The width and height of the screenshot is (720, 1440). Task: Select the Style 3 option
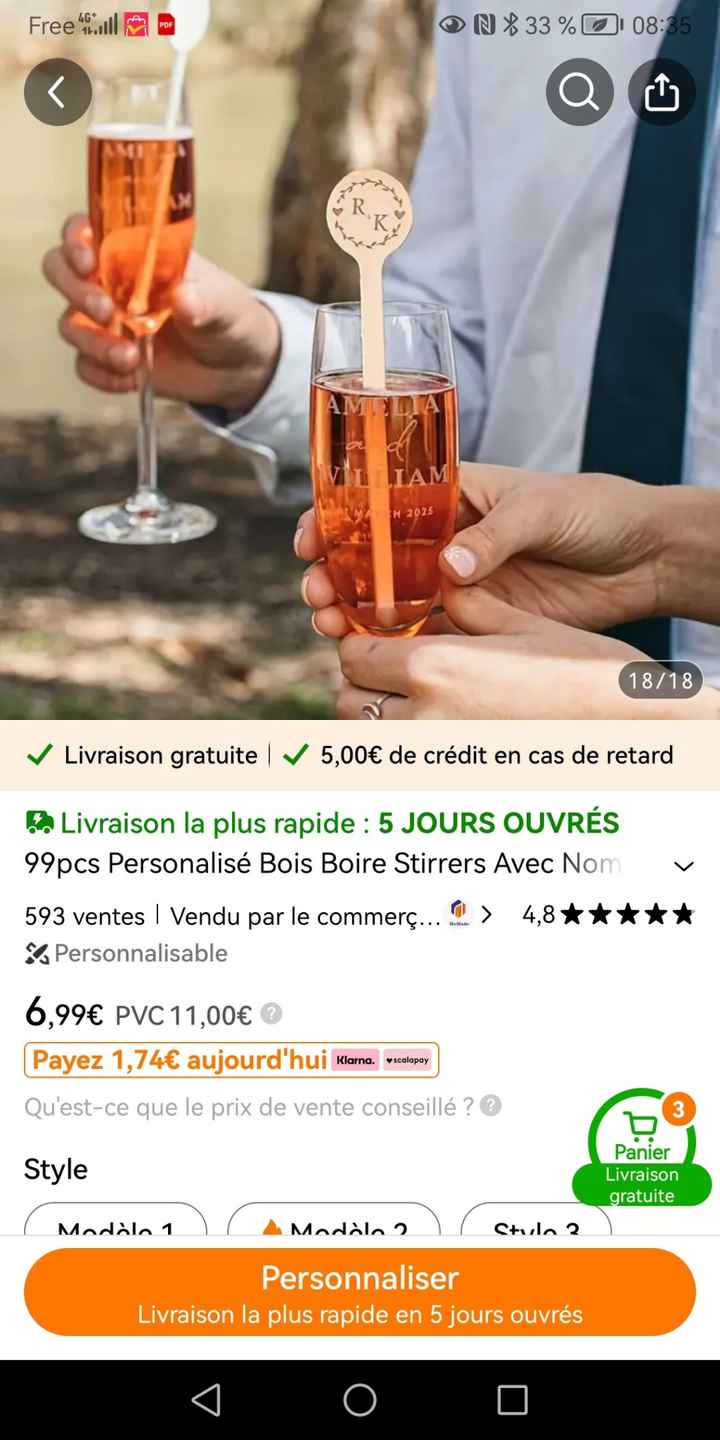(535, 1229)
